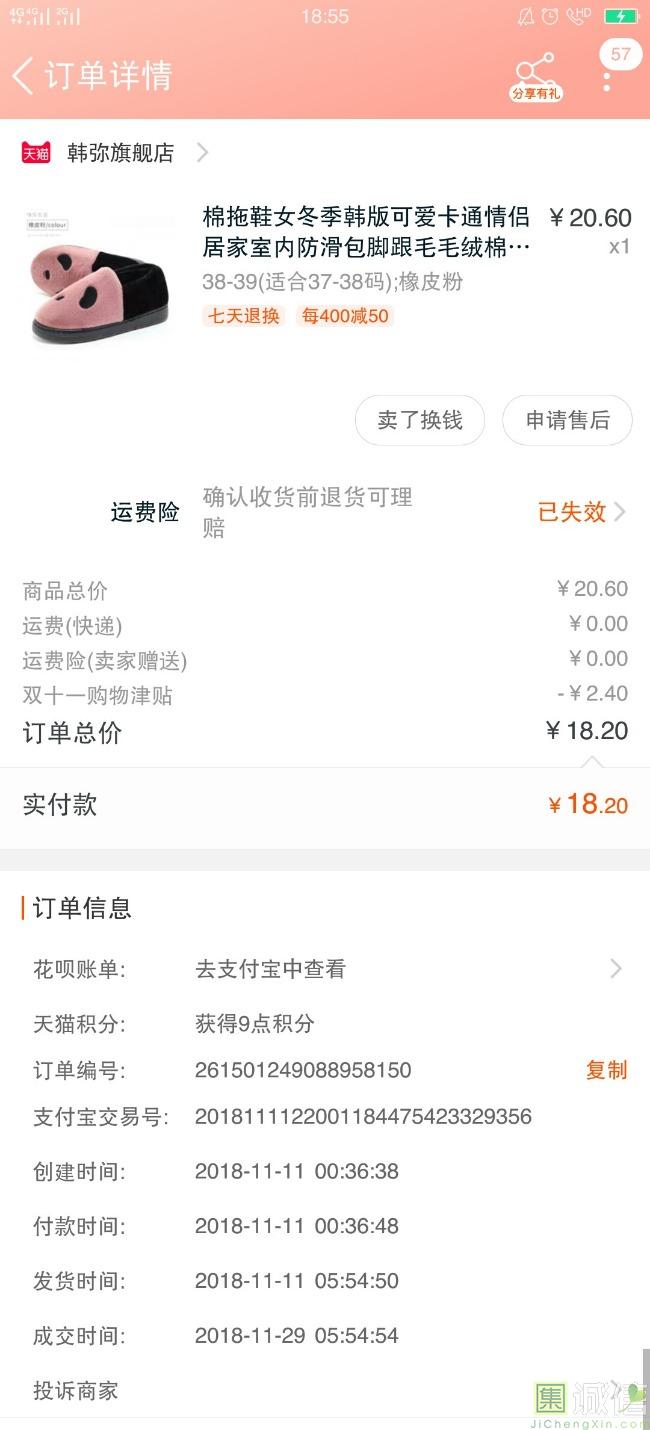
Task: Open the 韩弥旗舰店 store page
Action: click(115, 153)
